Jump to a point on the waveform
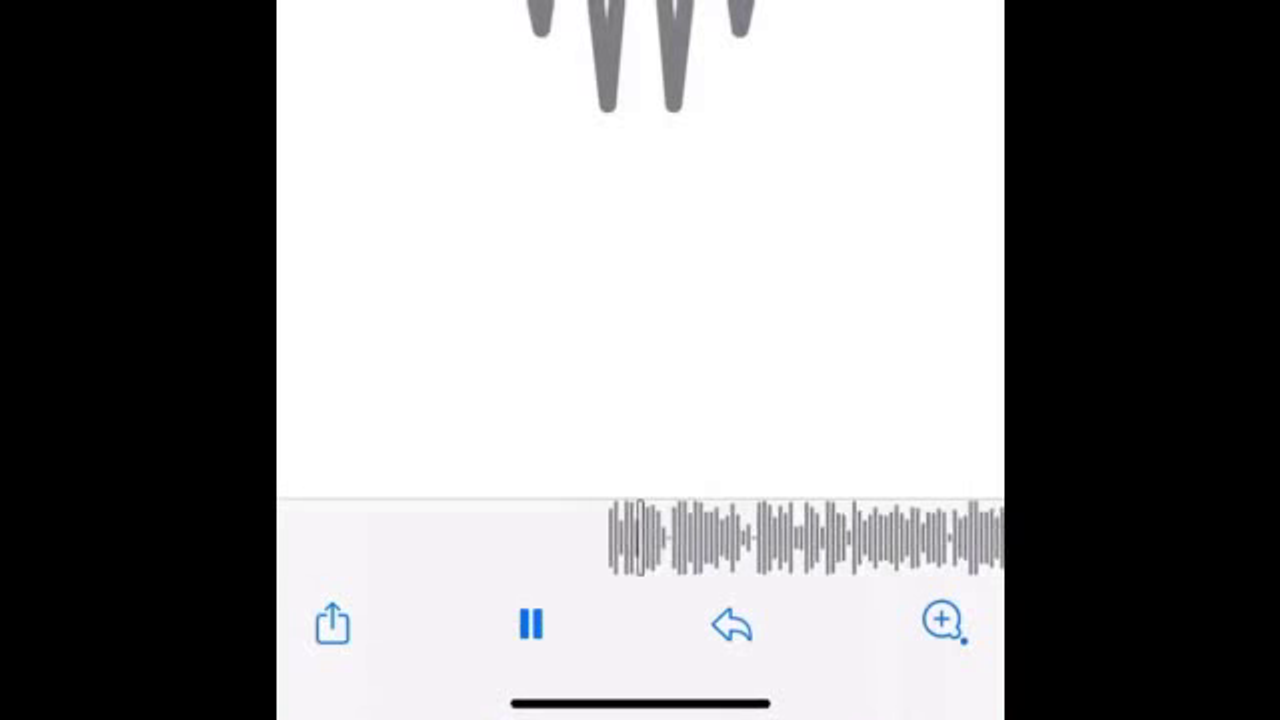This screenshot has width=1280, height=720. [805, 538]
